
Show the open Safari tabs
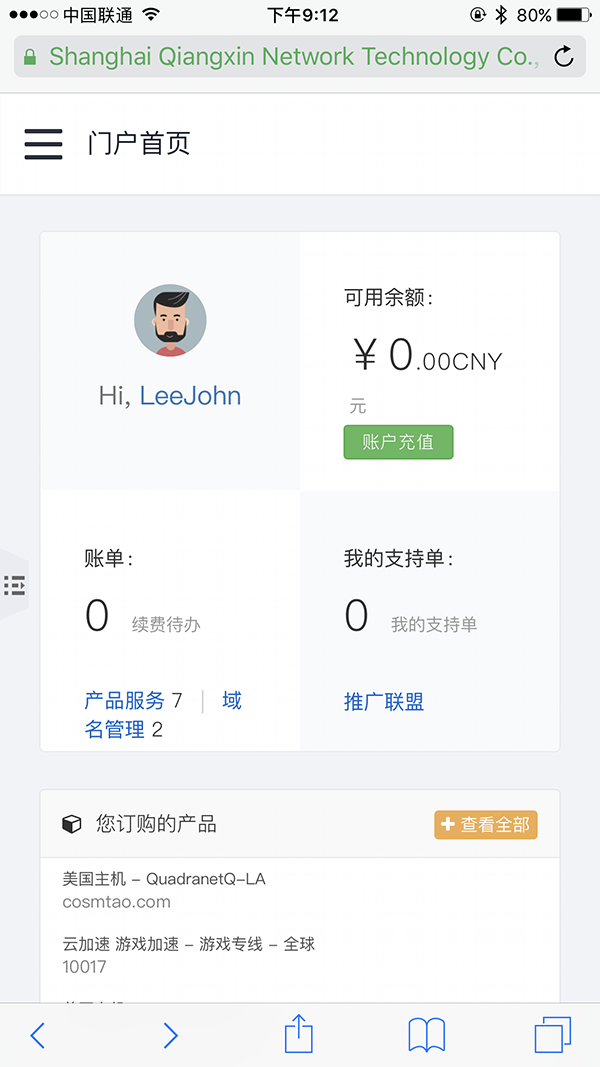(553, 1035)
